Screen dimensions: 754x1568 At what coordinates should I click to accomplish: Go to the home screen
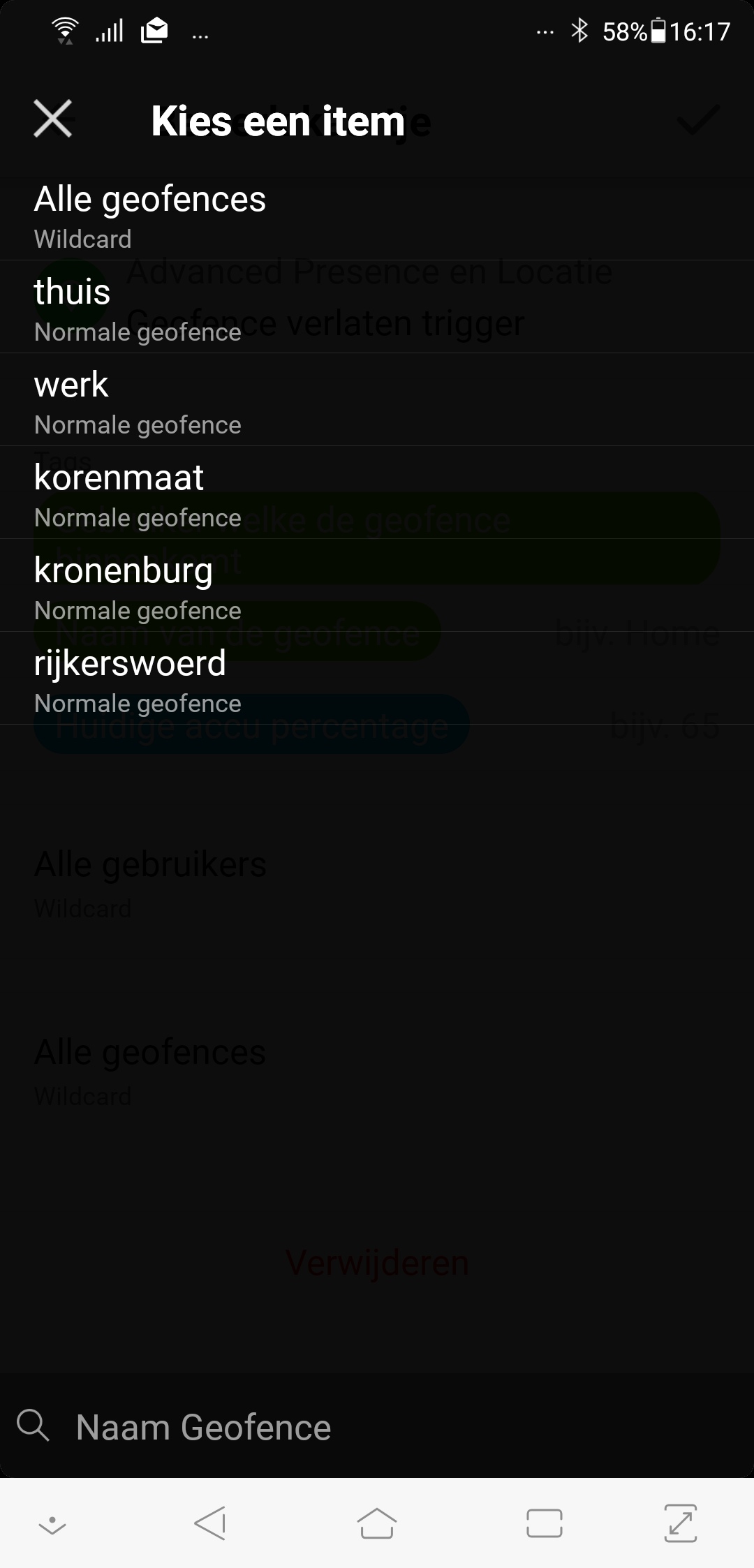(377, 1523)
